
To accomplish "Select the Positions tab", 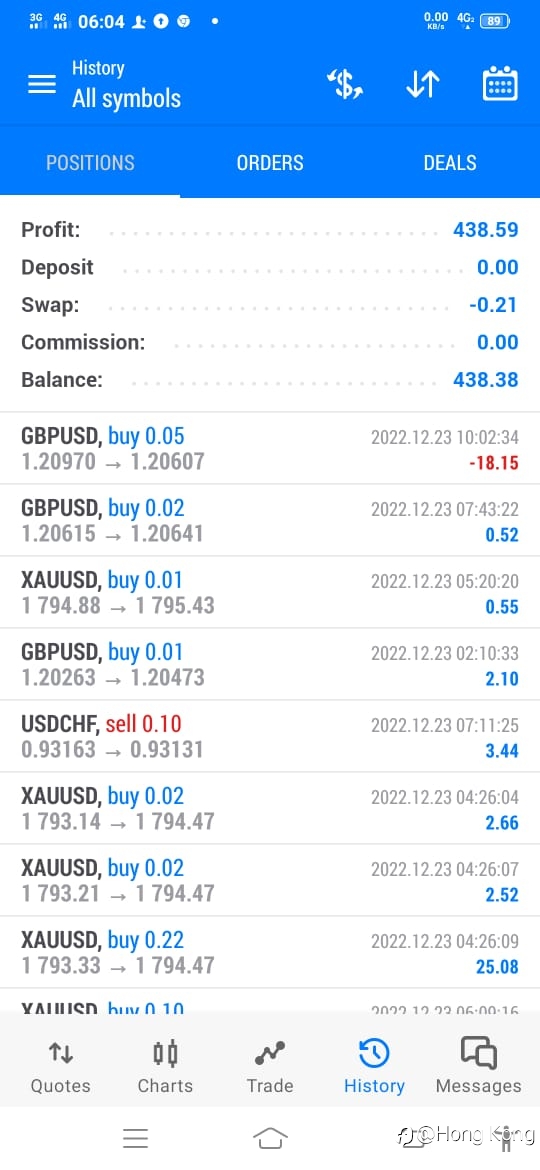I will click(x=90, y=163).
